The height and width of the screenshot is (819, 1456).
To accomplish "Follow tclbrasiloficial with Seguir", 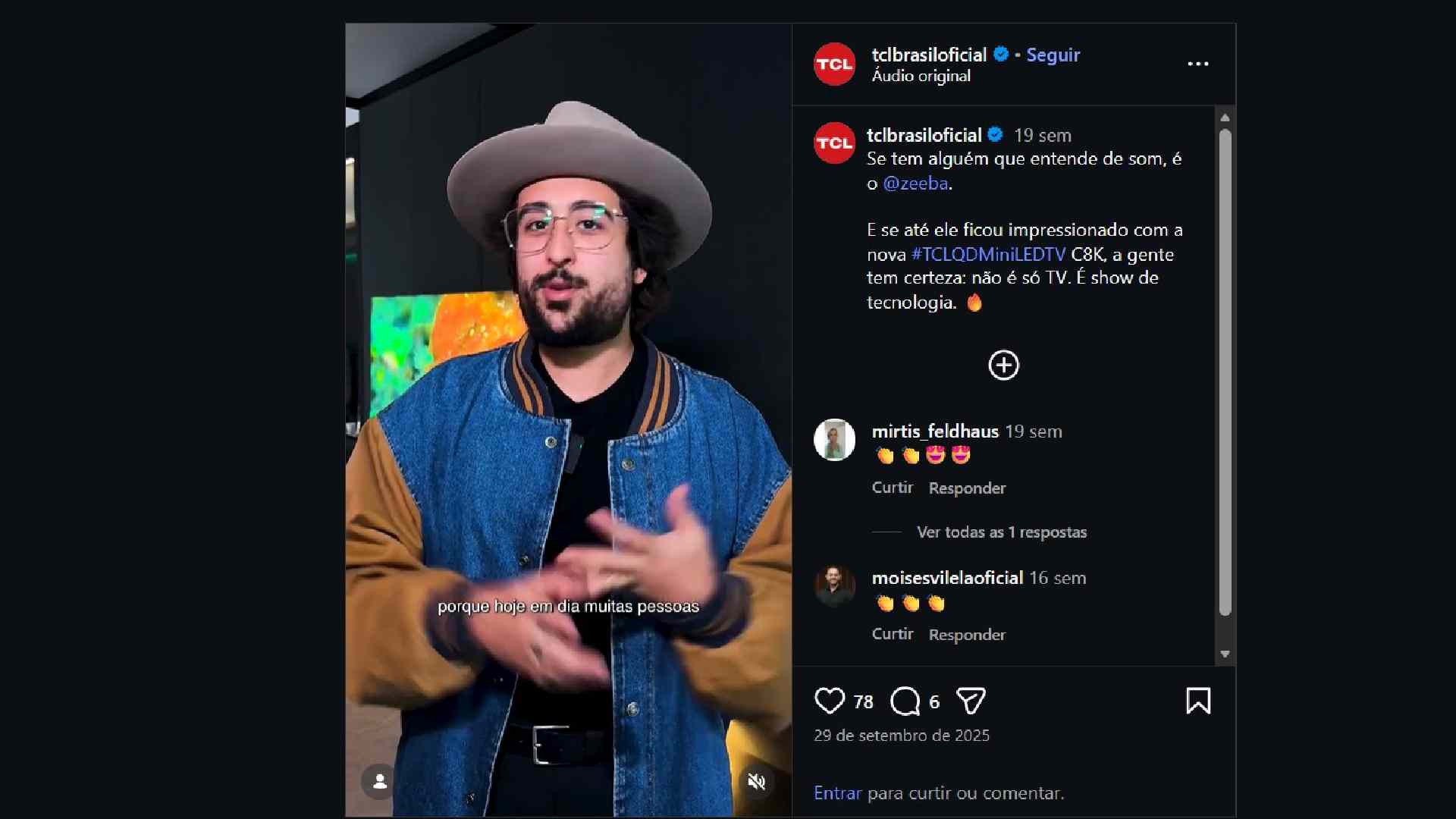I will [x=1053, y=55].
